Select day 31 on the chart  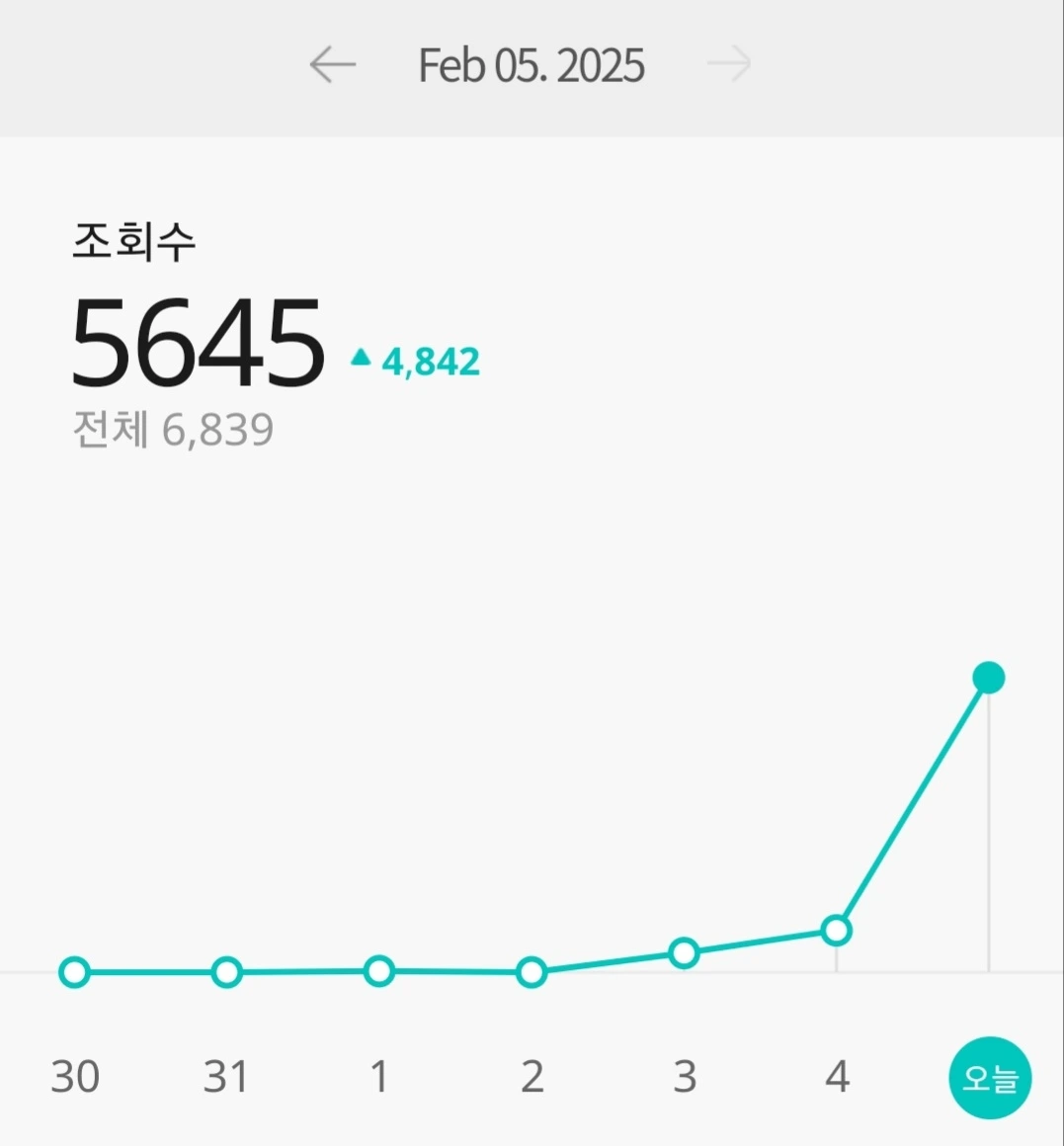(226, 1077)
